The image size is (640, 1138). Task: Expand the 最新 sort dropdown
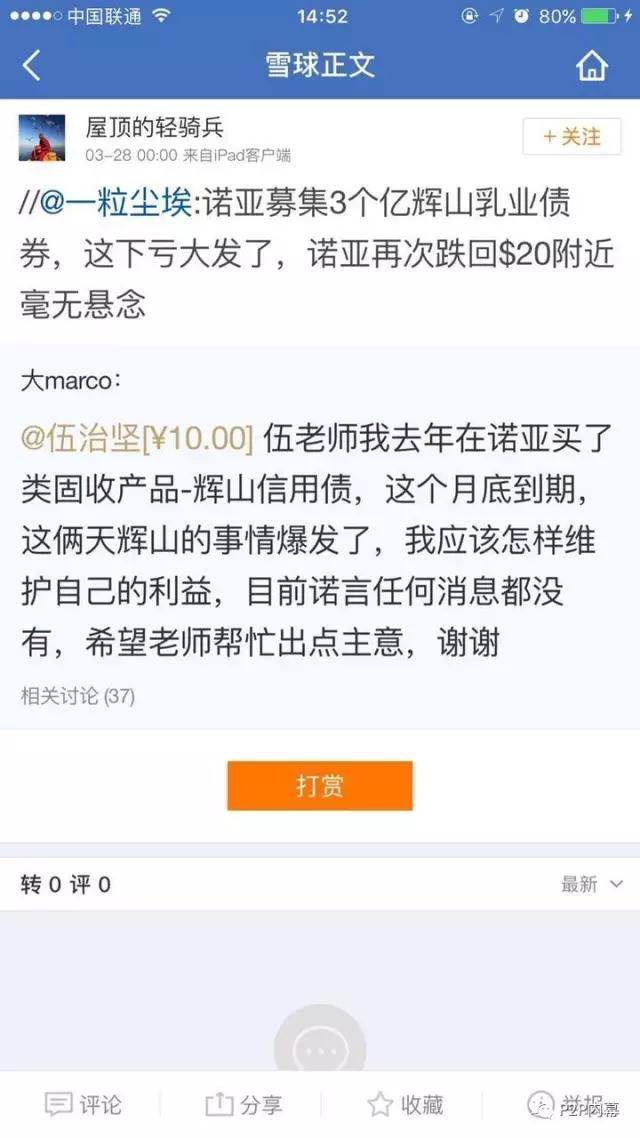pyautogui.click(x=592, y=884)
